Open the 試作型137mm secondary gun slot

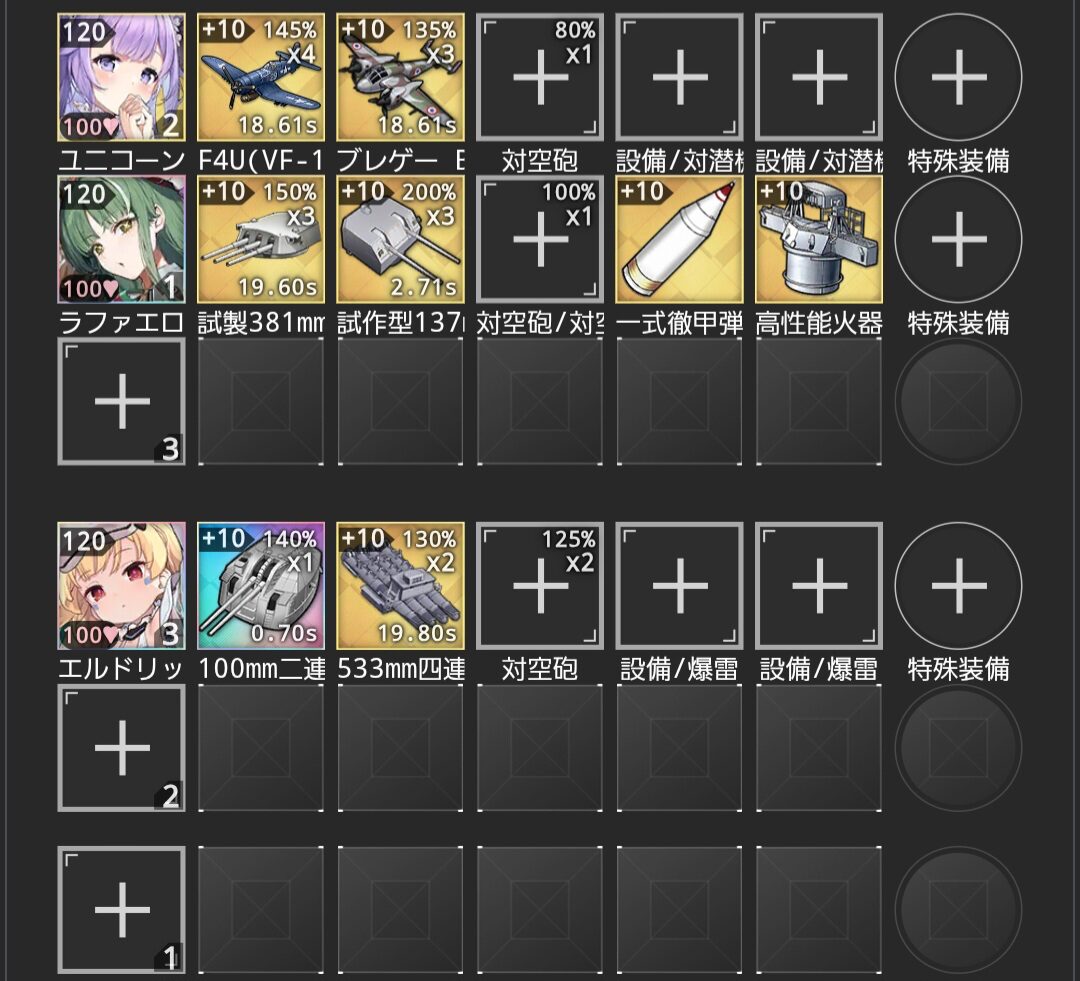pos(400,239)
